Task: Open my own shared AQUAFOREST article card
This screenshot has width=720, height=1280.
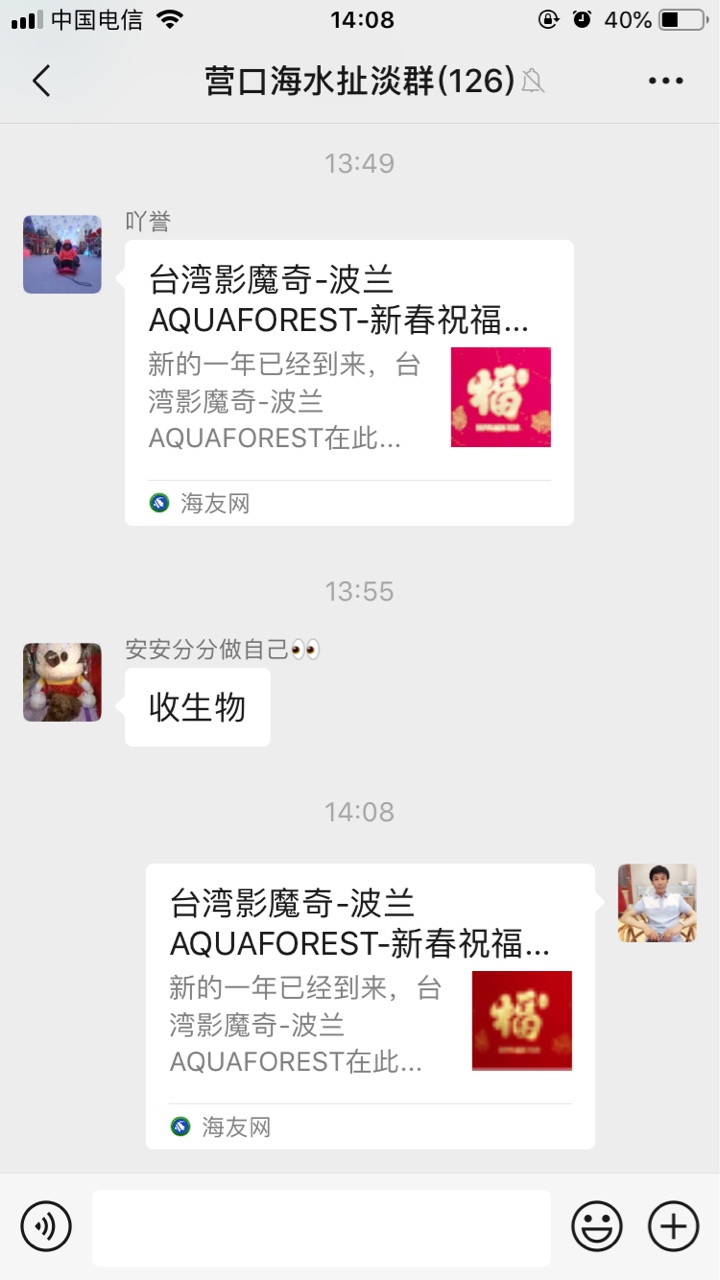Action: [370, 1006]
